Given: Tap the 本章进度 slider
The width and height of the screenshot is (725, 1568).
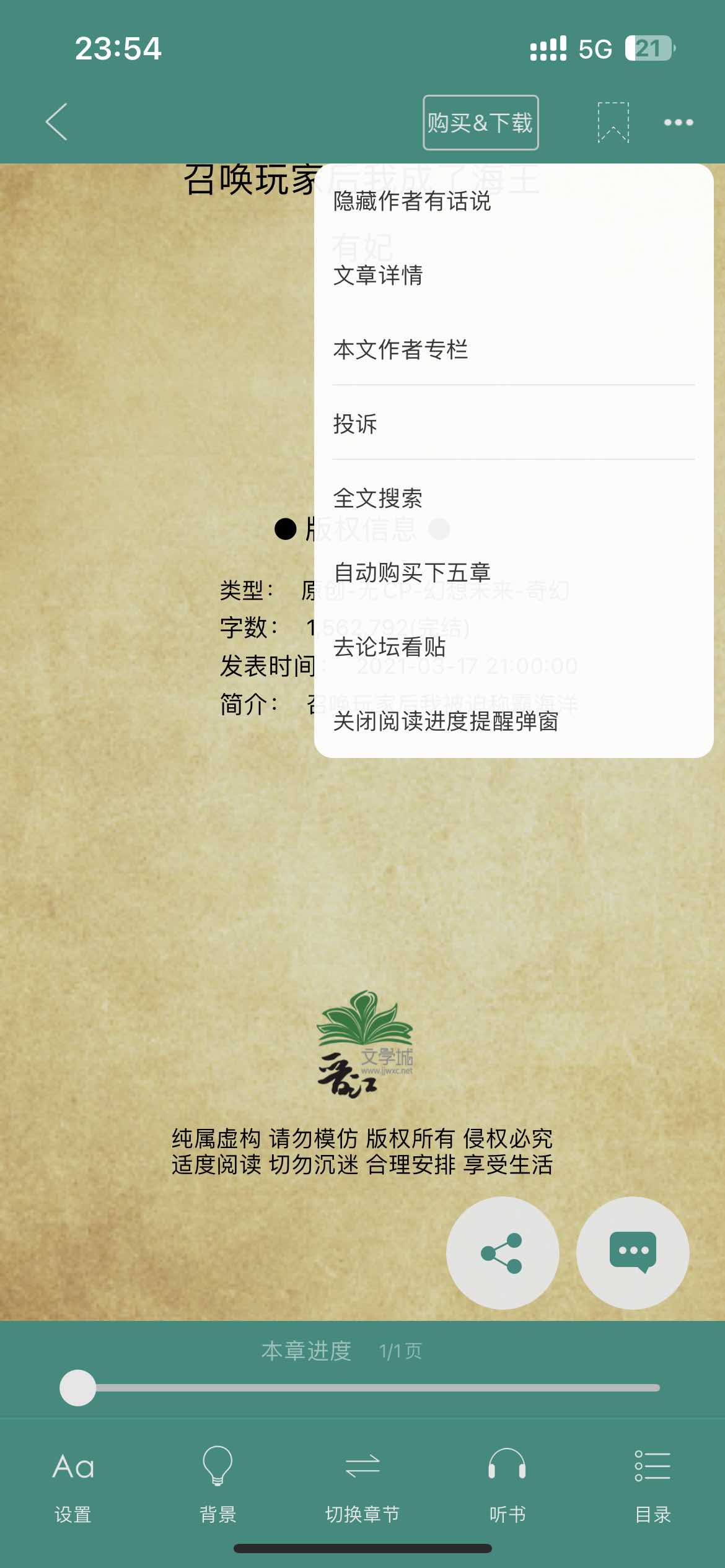Looking at the screenshot, I should click(x=359, y=1388).
